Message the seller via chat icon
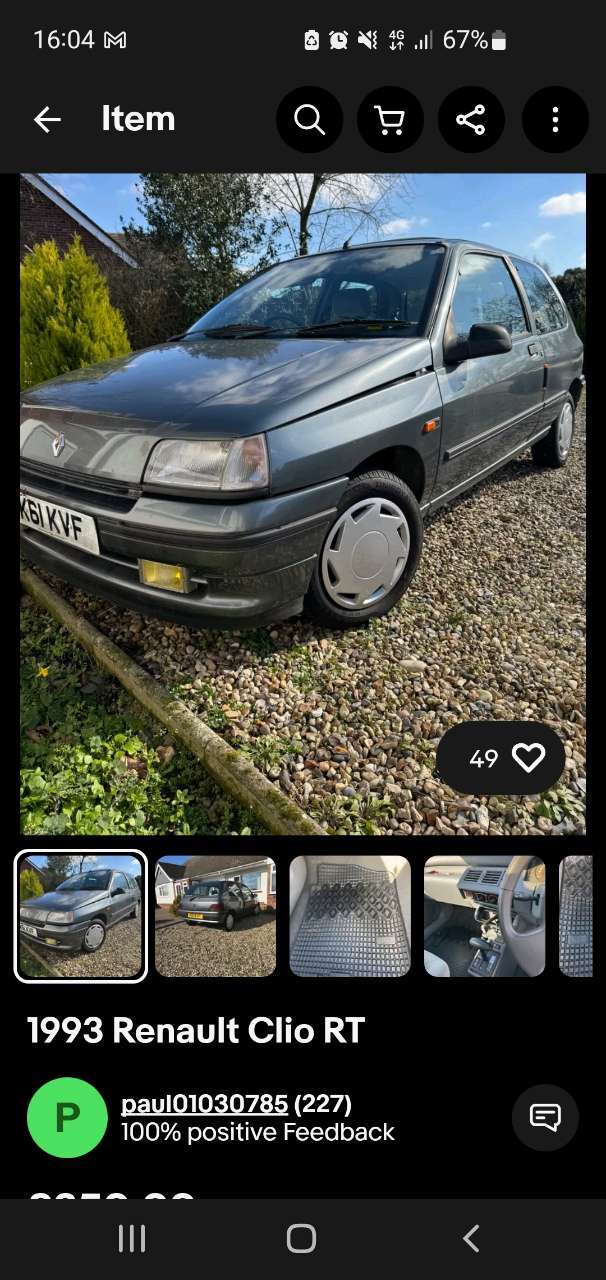This screenshot has width=606, height=1280. coord(545,1118)
